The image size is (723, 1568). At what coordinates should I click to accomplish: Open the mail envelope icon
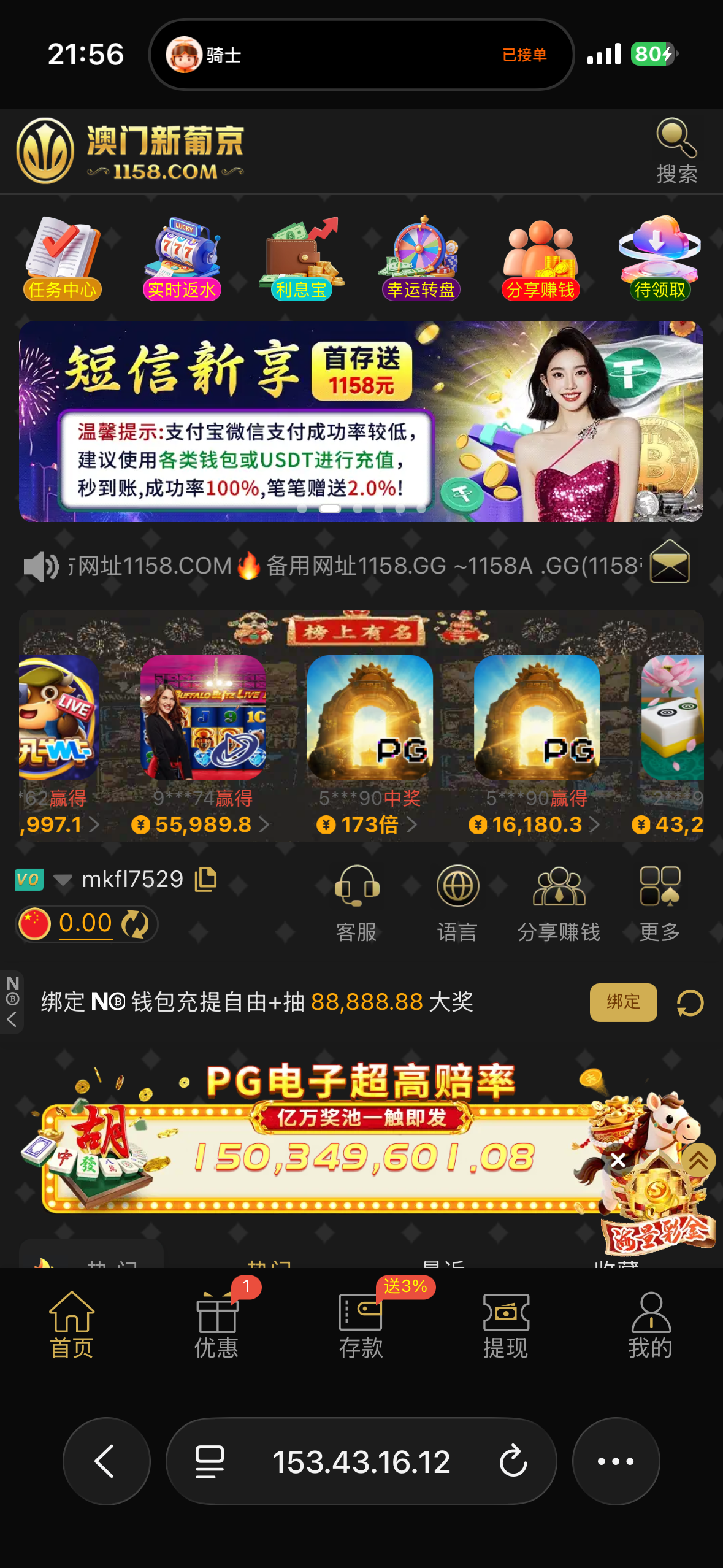(x=670, y=563)
